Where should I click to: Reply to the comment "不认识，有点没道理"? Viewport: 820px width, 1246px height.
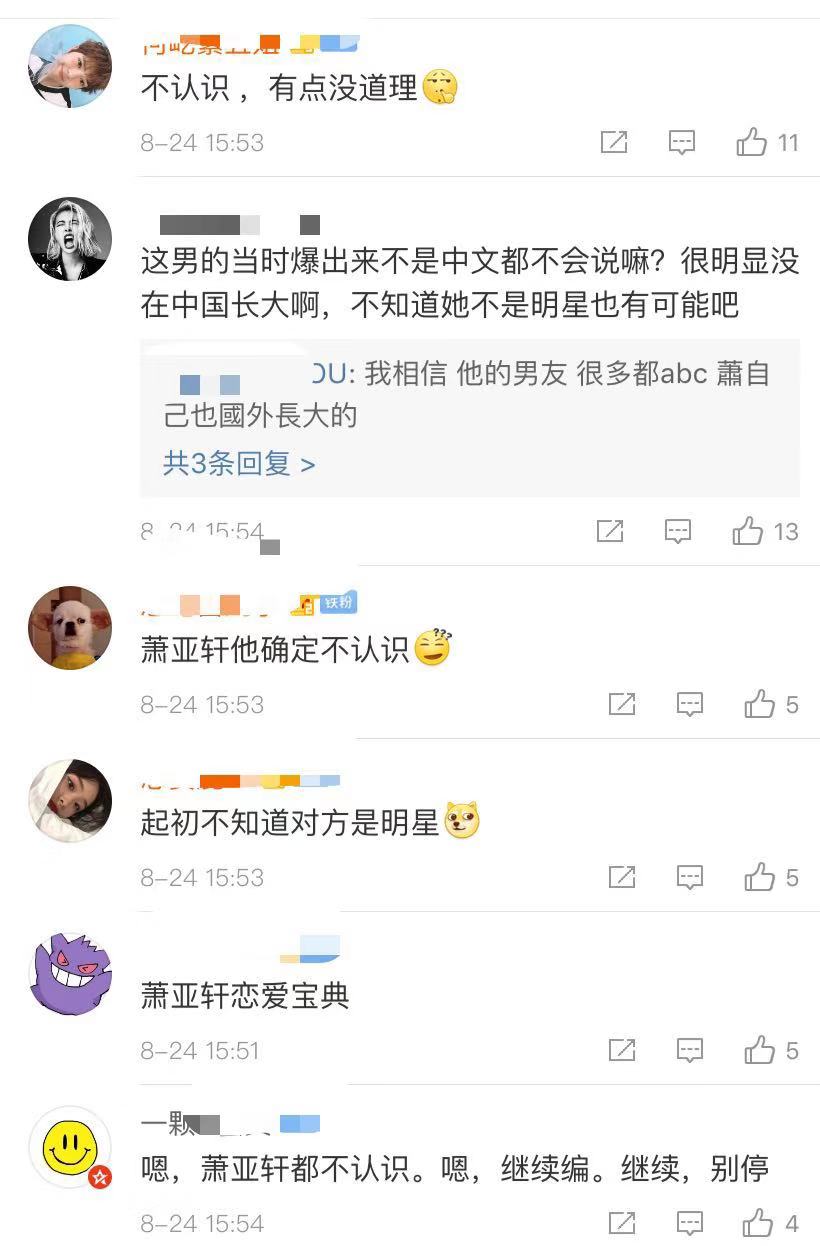tap(682, 143)
